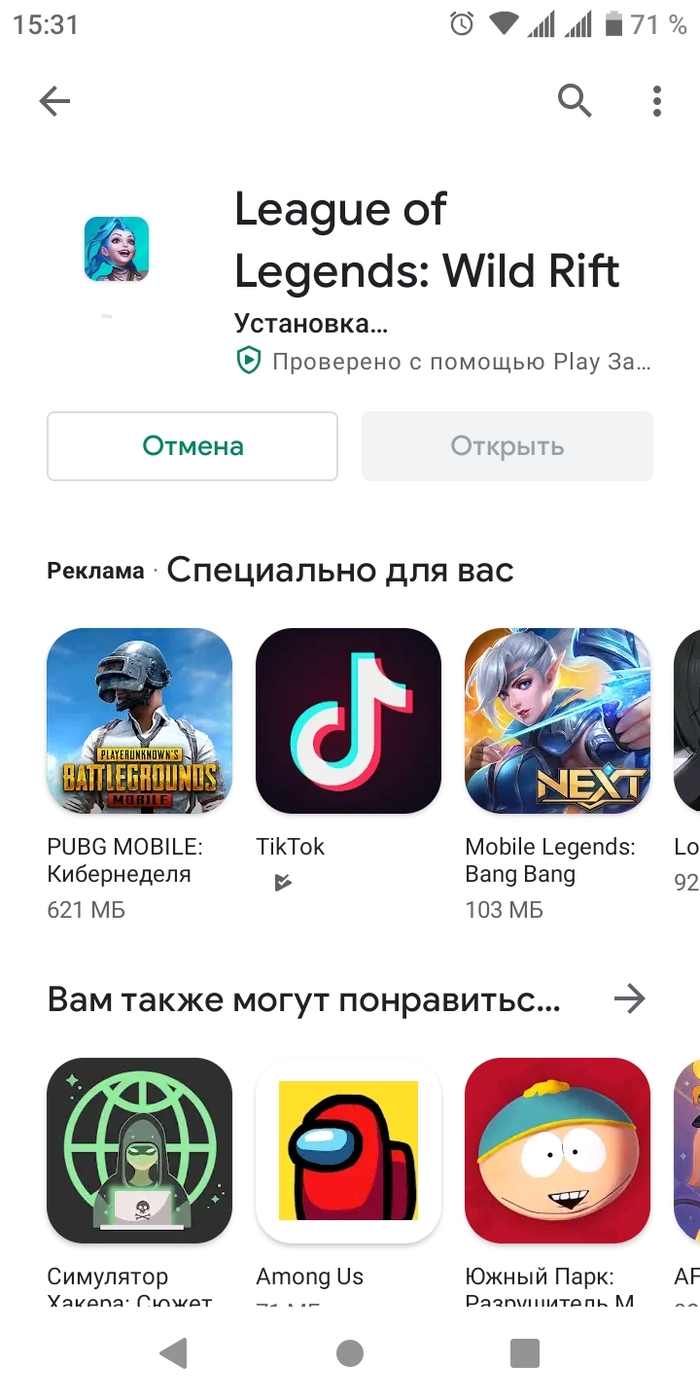Cancel installation with the Отмена button
700x1400 pixels.
(x=192, y=446)
